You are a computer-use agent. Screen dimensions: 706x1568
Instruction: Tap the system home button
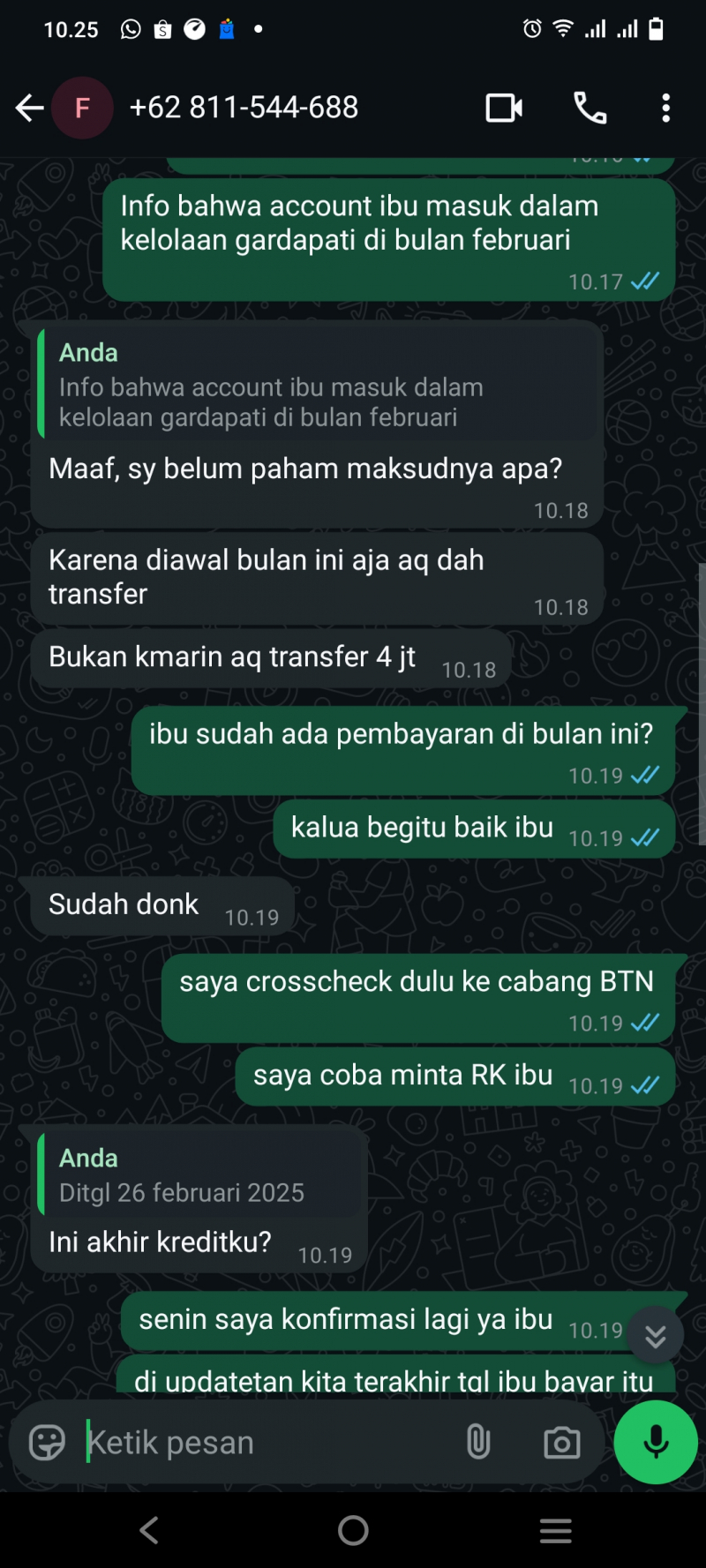(x=353, y=1530)
